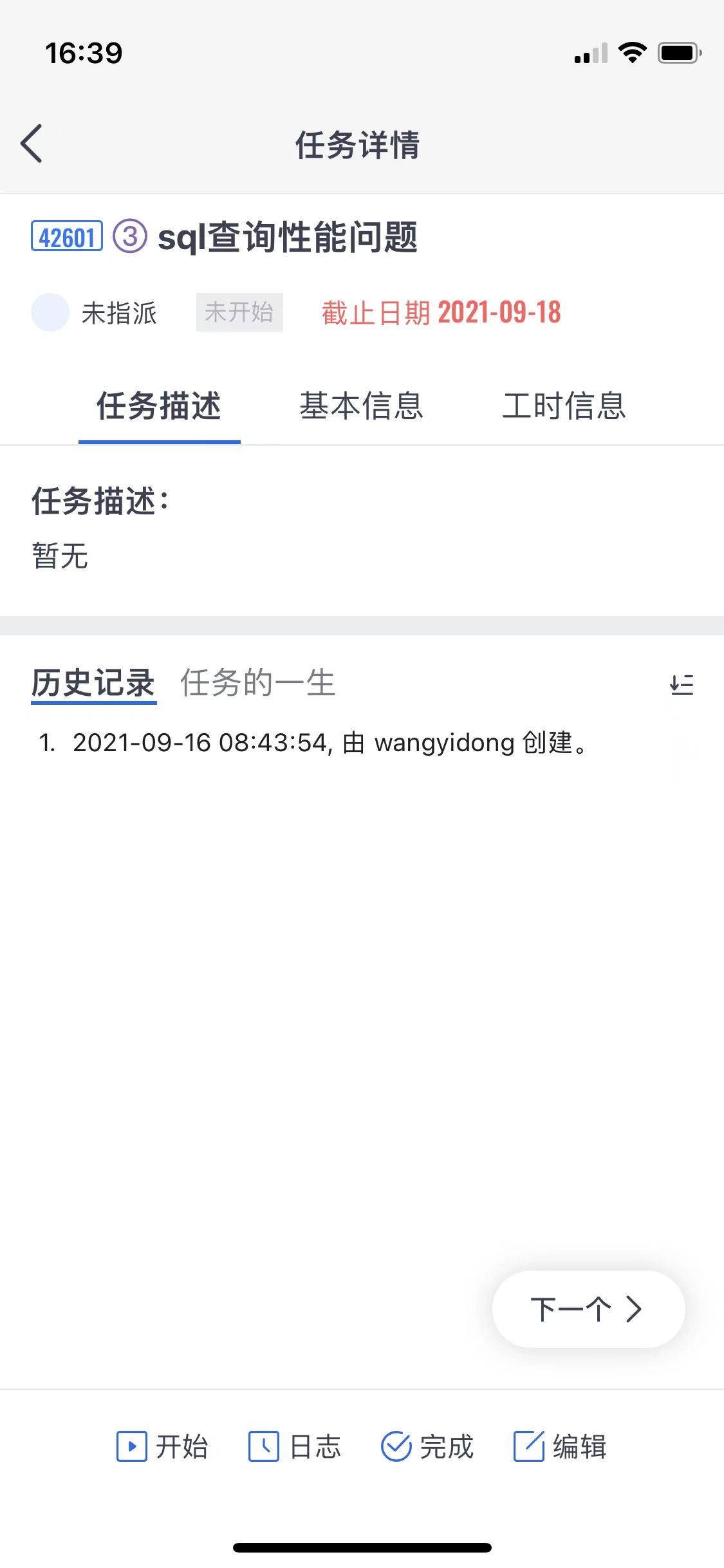724x1568 pixels.
Task: Open the Edit (编辑) pencil icon
Action: 528,1447
